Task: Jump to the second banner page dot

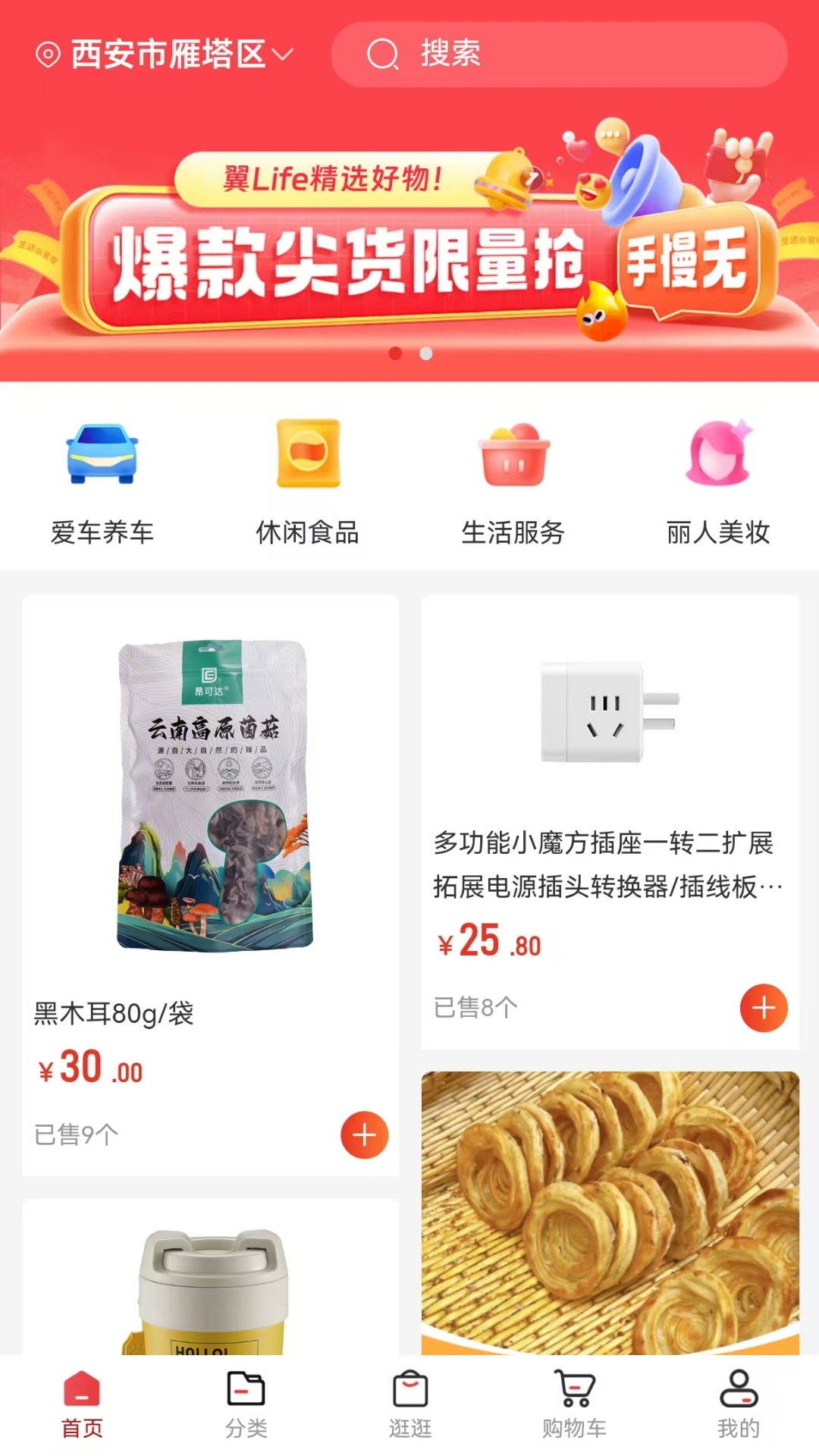Action: (x=426, y=353)
